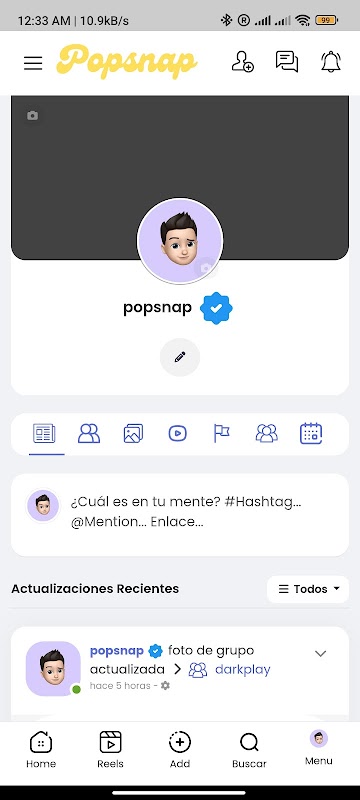
Task: Open the hamburger drawer menu
Action: point(33,63)
